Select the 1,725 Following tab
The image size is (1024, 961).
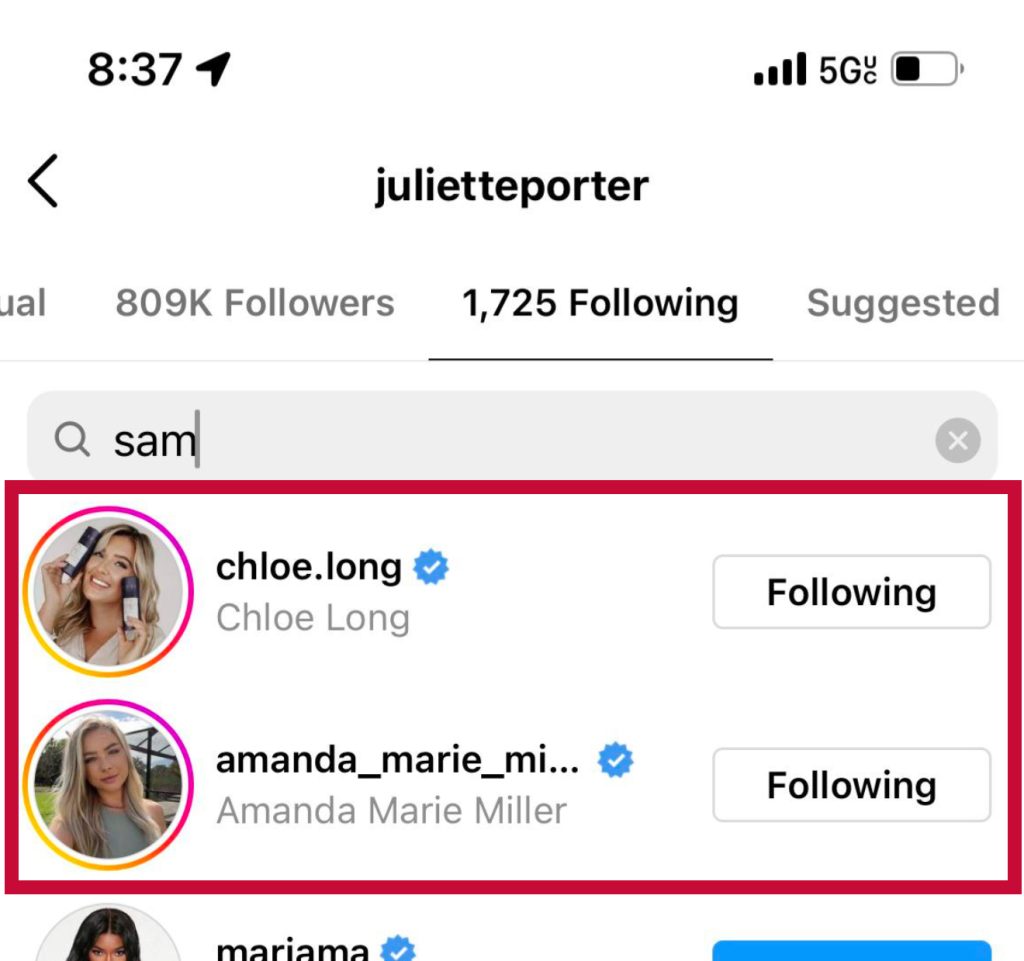(x=600, y=303)
